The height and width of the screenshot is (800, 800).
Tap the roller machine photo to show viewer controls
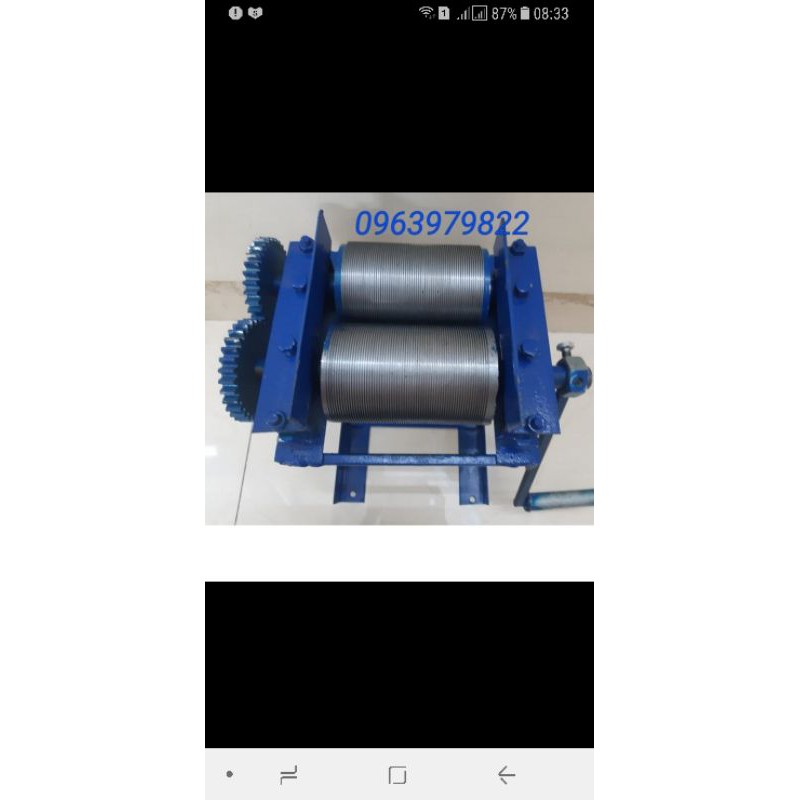399,358
